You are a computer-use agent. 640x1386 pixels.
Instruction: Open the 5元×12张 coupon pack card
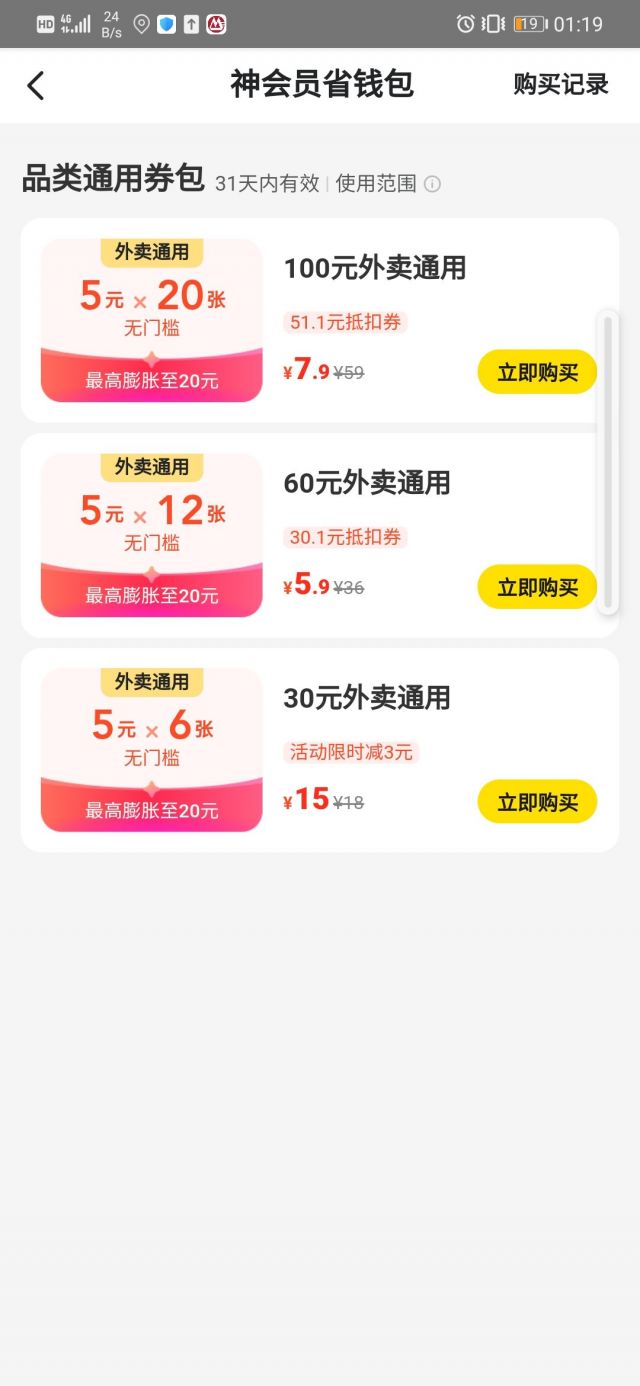151,535
